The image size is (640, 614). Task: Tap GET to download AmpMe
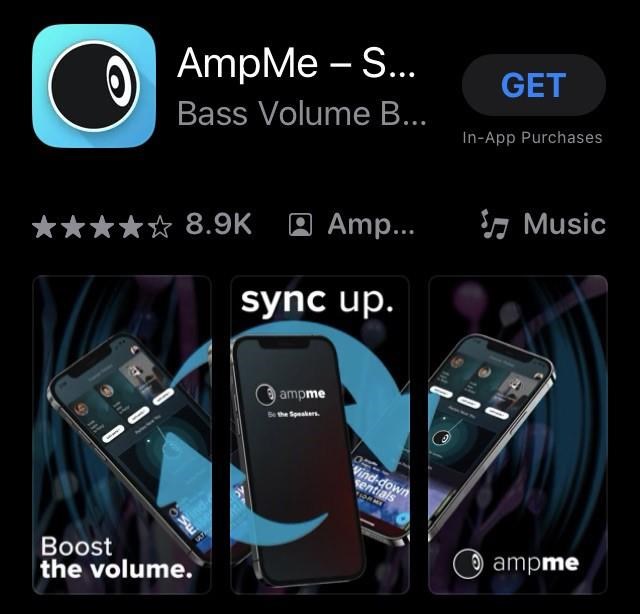pyautogui.click(x=533, y=86)
